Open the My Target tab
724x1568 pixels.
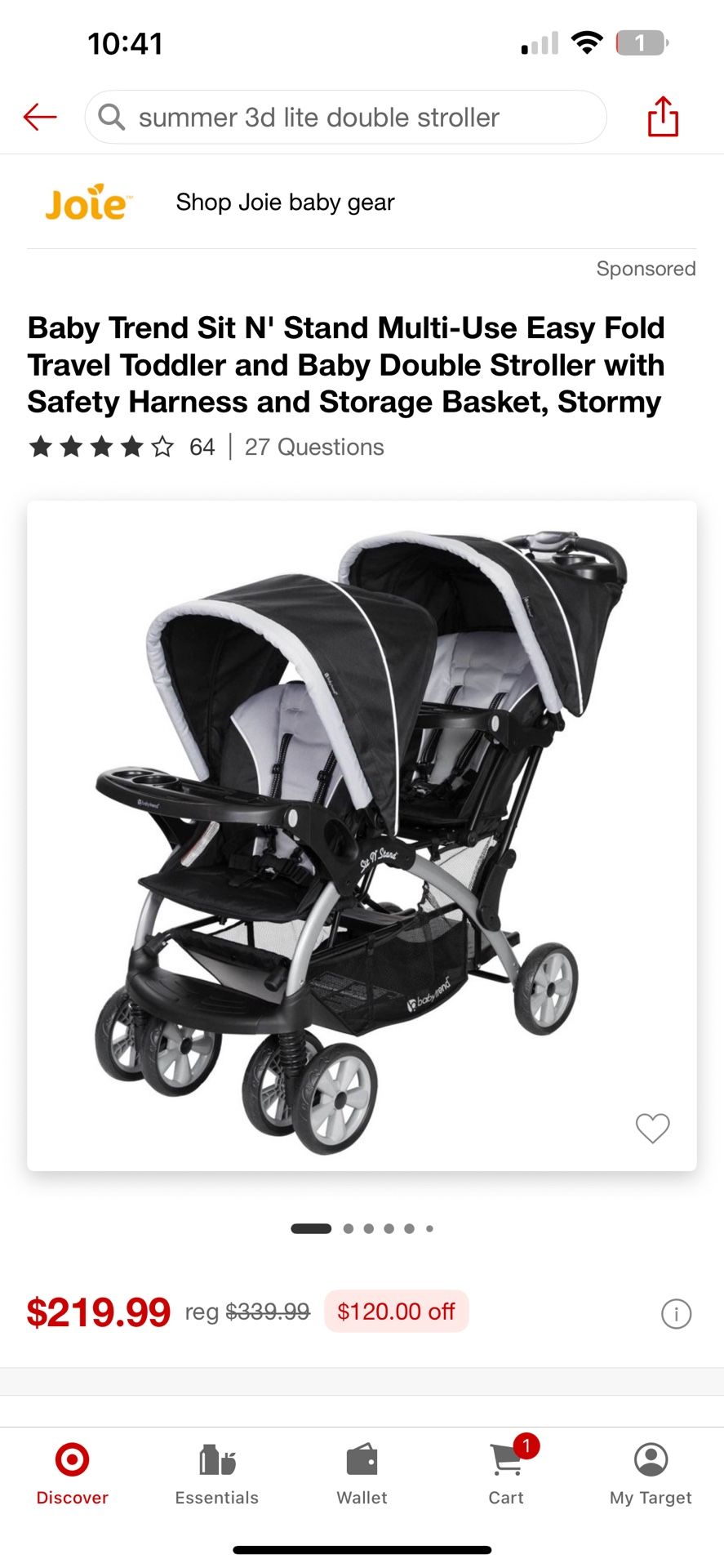651,1475
